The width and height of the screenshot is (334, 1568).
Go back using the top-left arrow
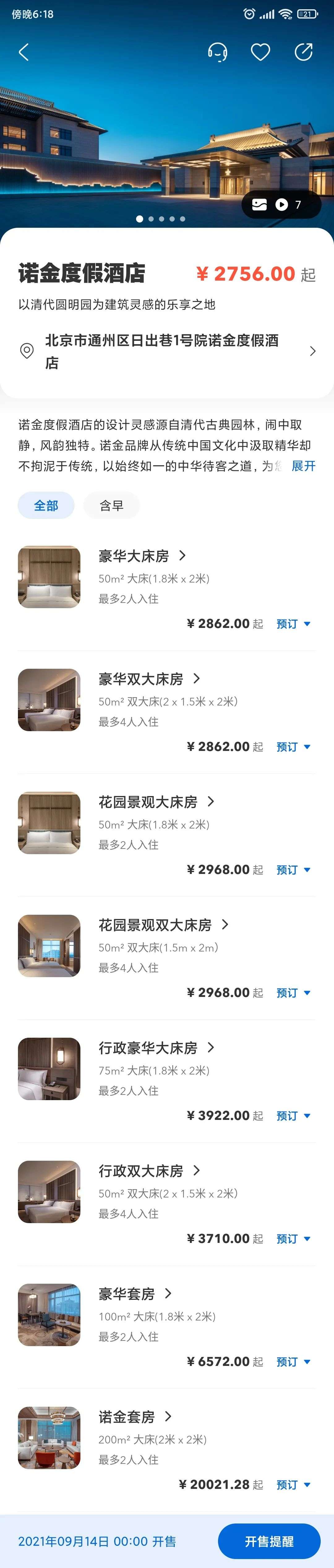(x=24, y=52)
